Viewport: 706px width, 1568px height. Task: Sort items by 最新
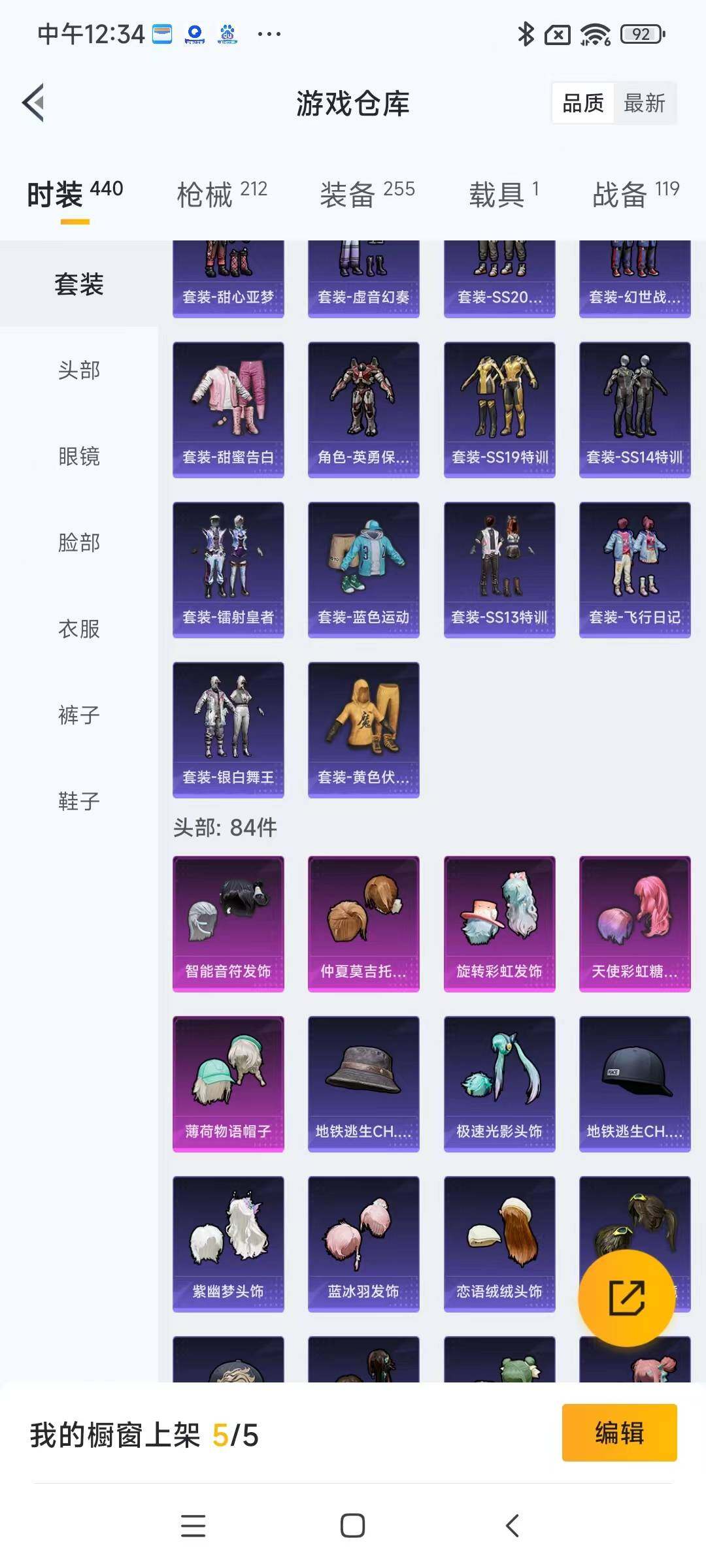(644, 103)
